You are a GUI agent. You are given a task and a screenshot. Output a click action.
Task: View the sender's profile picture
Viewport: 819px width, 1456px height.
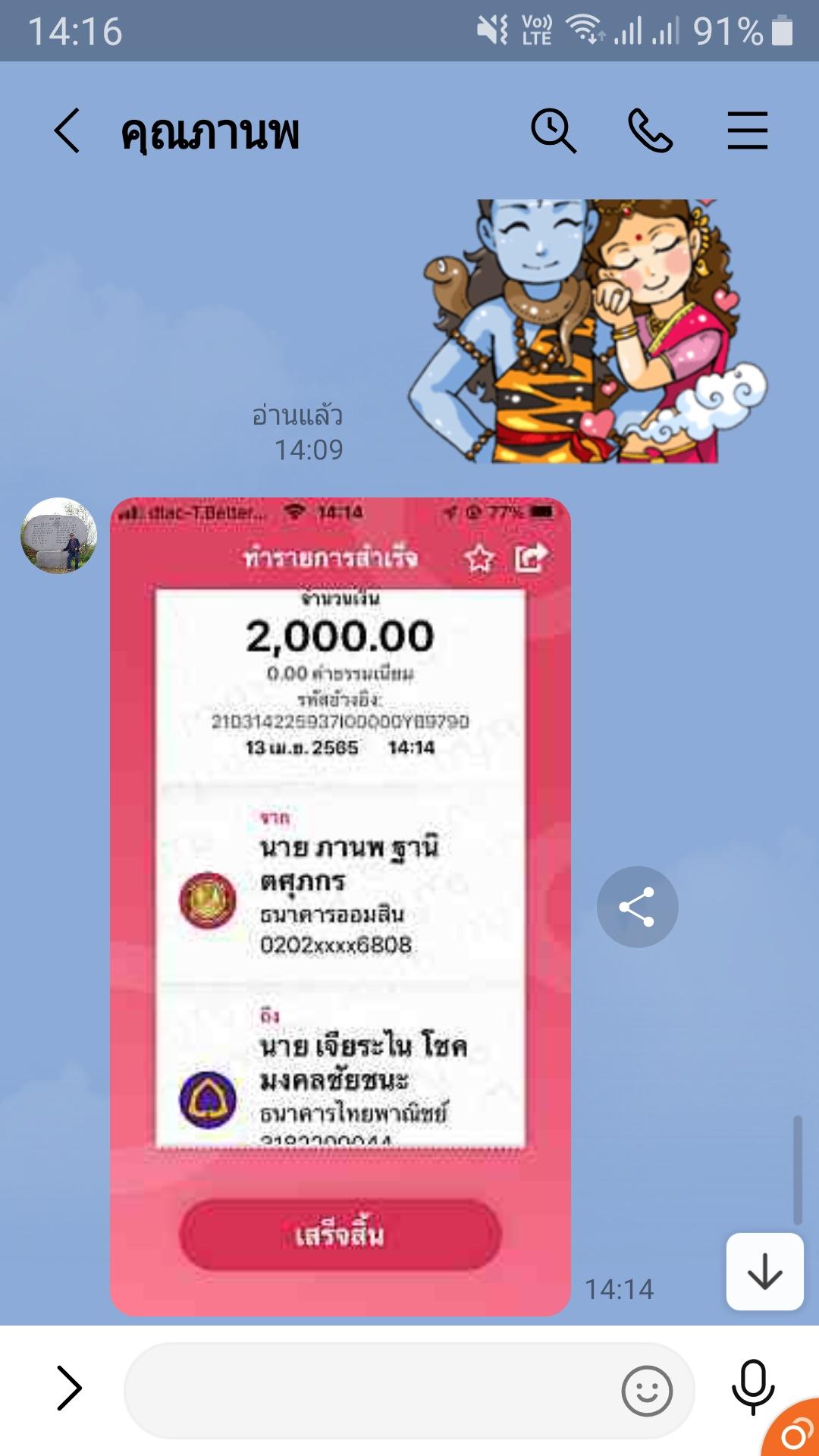[x=58, y=535]
